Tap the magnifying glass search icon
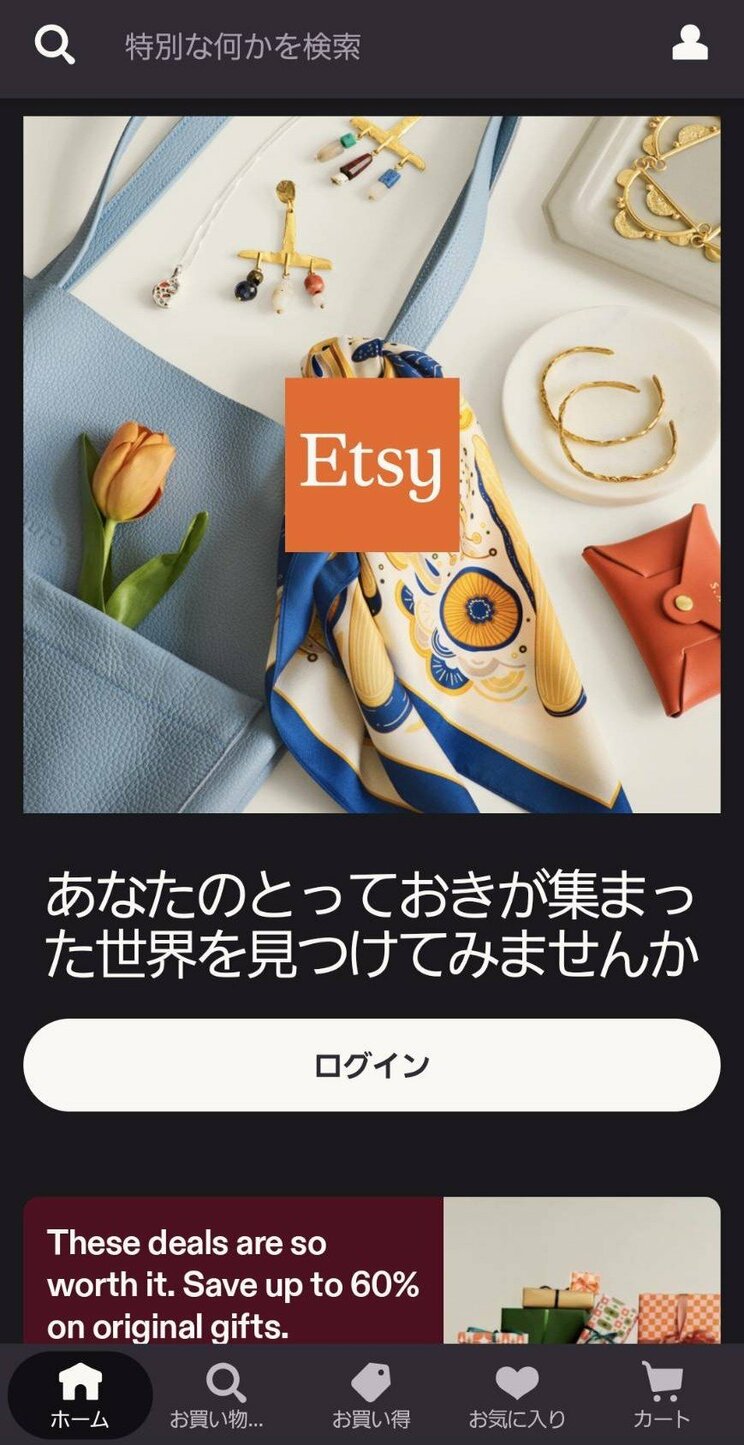 pos(55,44)
